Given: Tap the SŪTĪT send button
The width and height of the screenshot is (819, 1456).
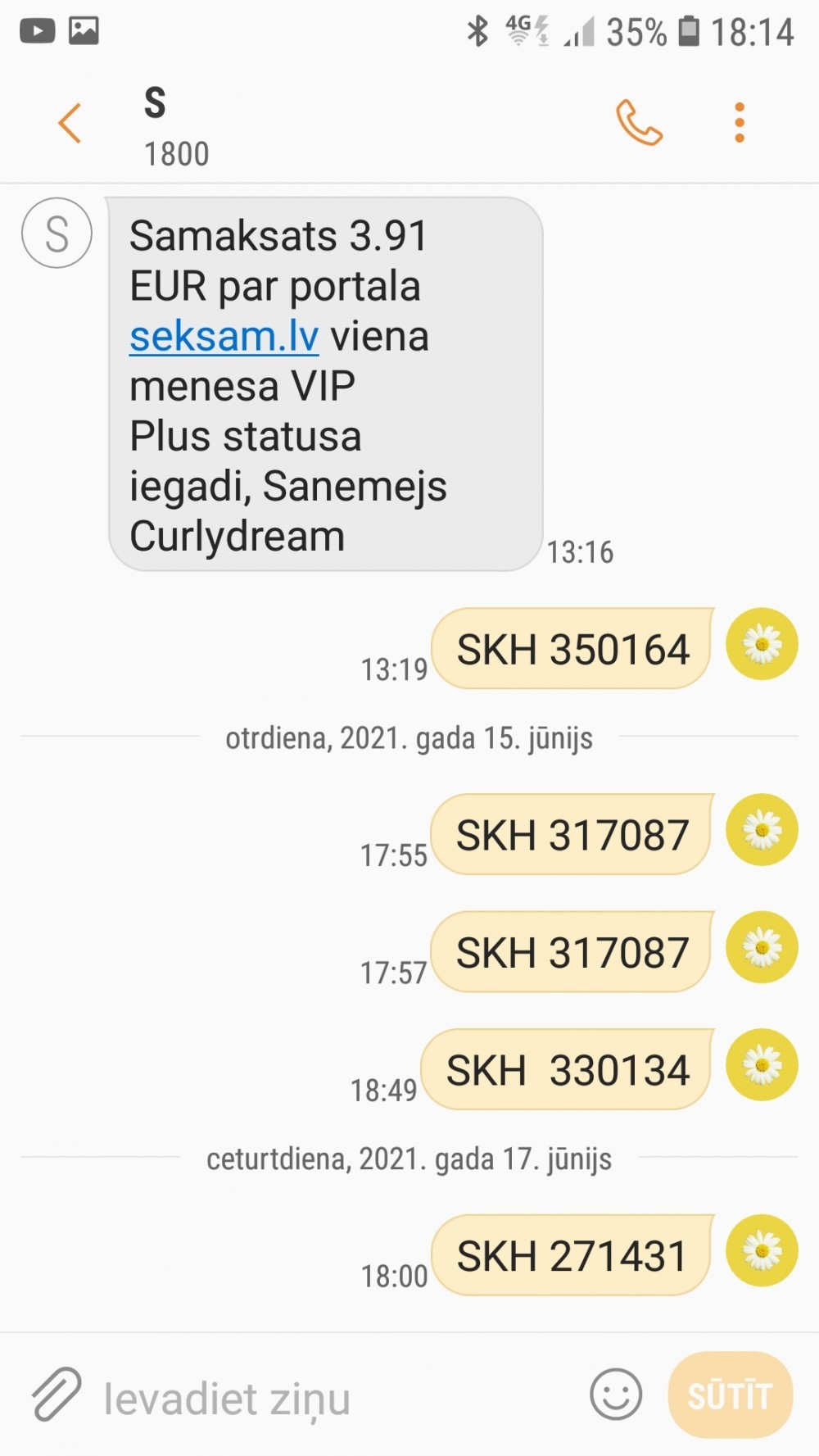Looking at the screenshot, I should [730, 1395].
